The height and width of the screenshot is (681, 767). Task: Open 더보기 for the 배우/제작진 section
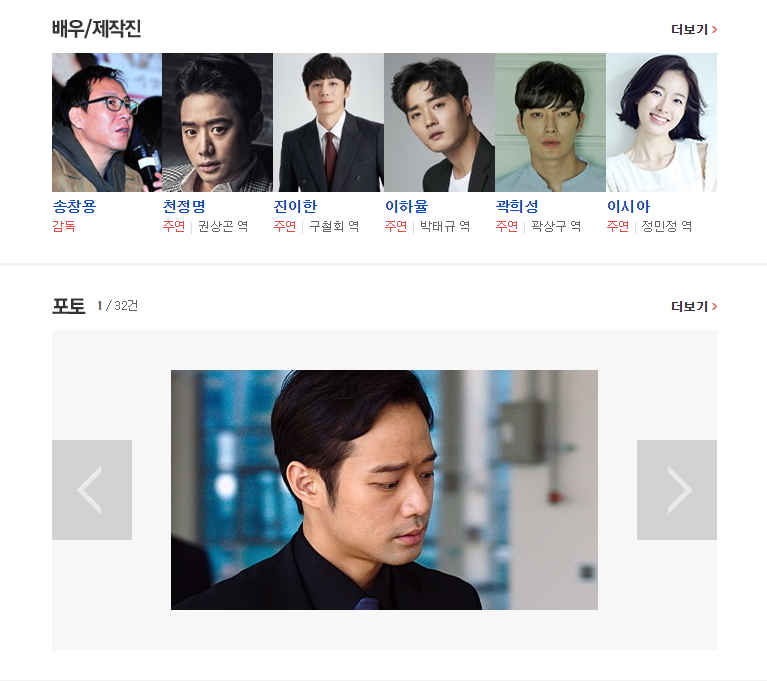point(694,30)
